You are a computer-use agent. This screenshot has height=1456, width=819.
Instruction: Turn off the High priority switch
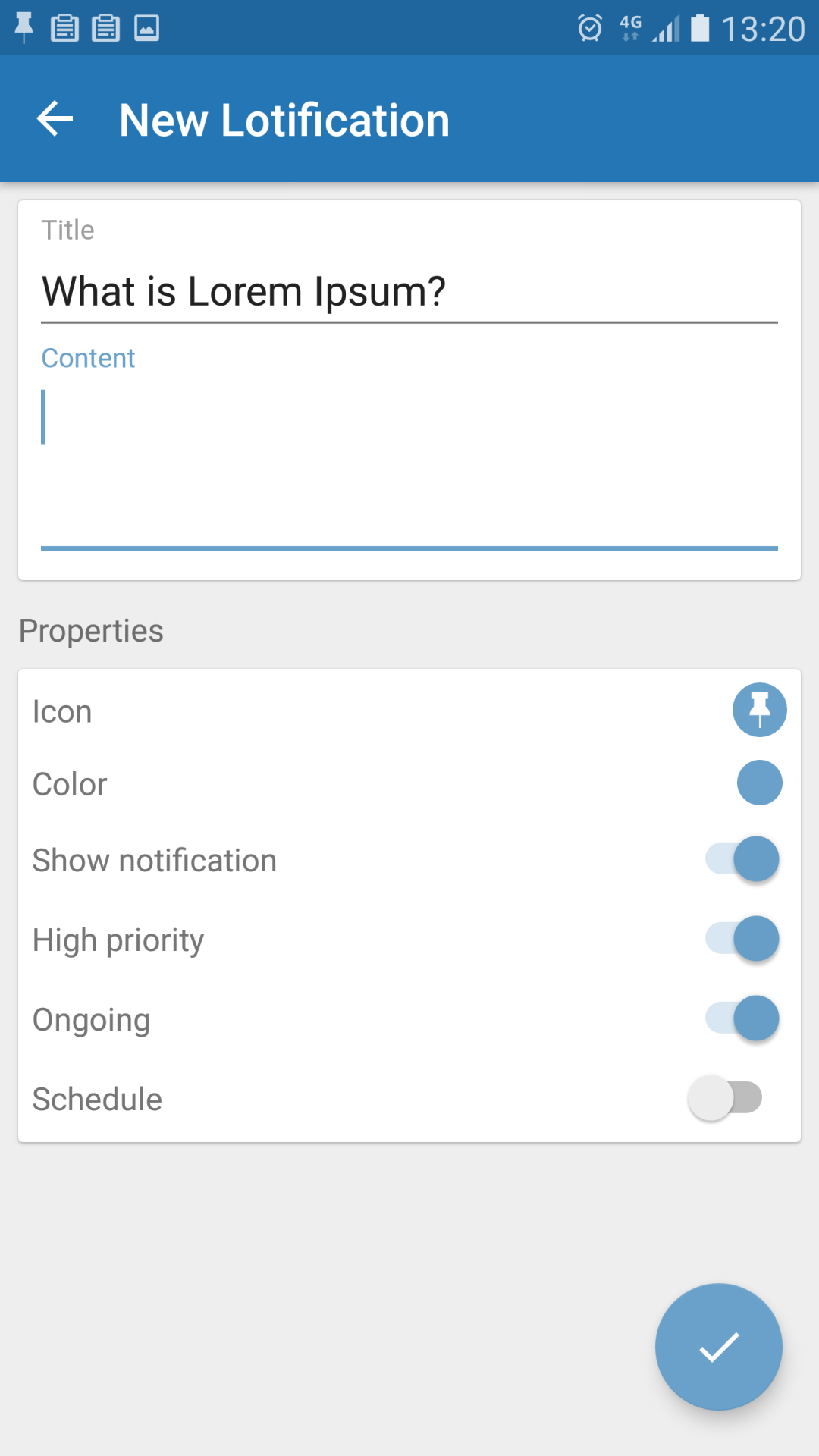click(x=741, y=939)
